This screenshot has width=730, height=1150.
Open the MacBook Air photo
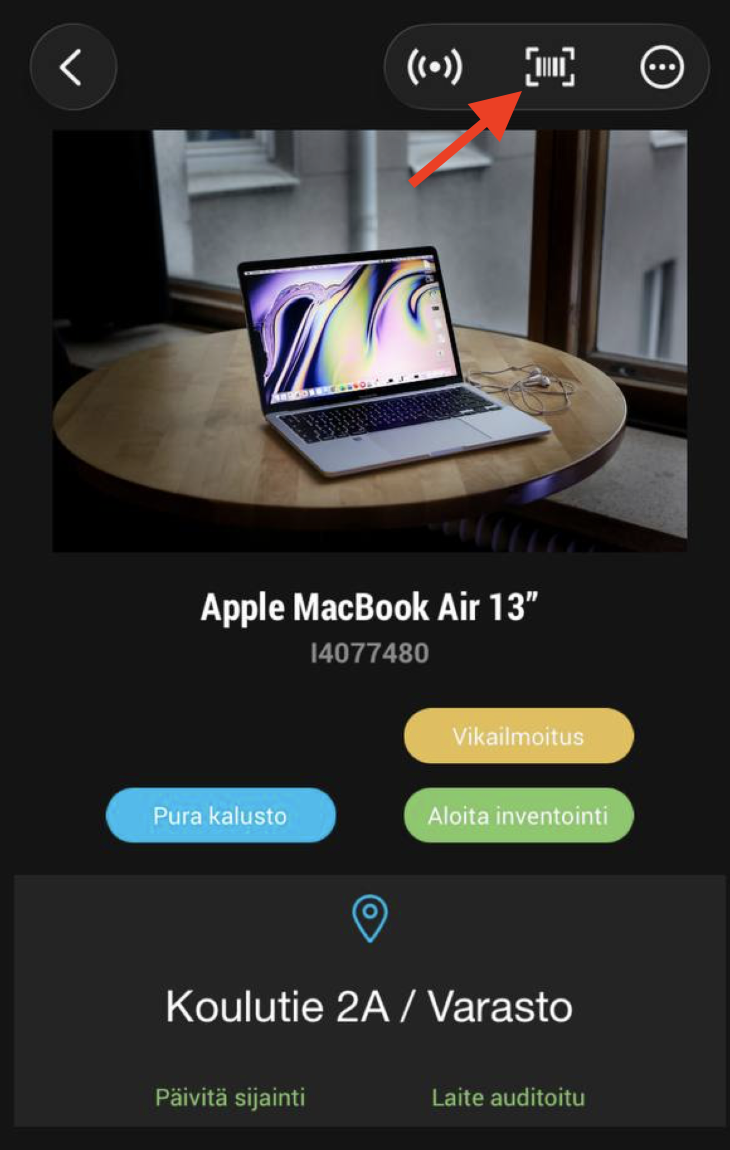369,340
